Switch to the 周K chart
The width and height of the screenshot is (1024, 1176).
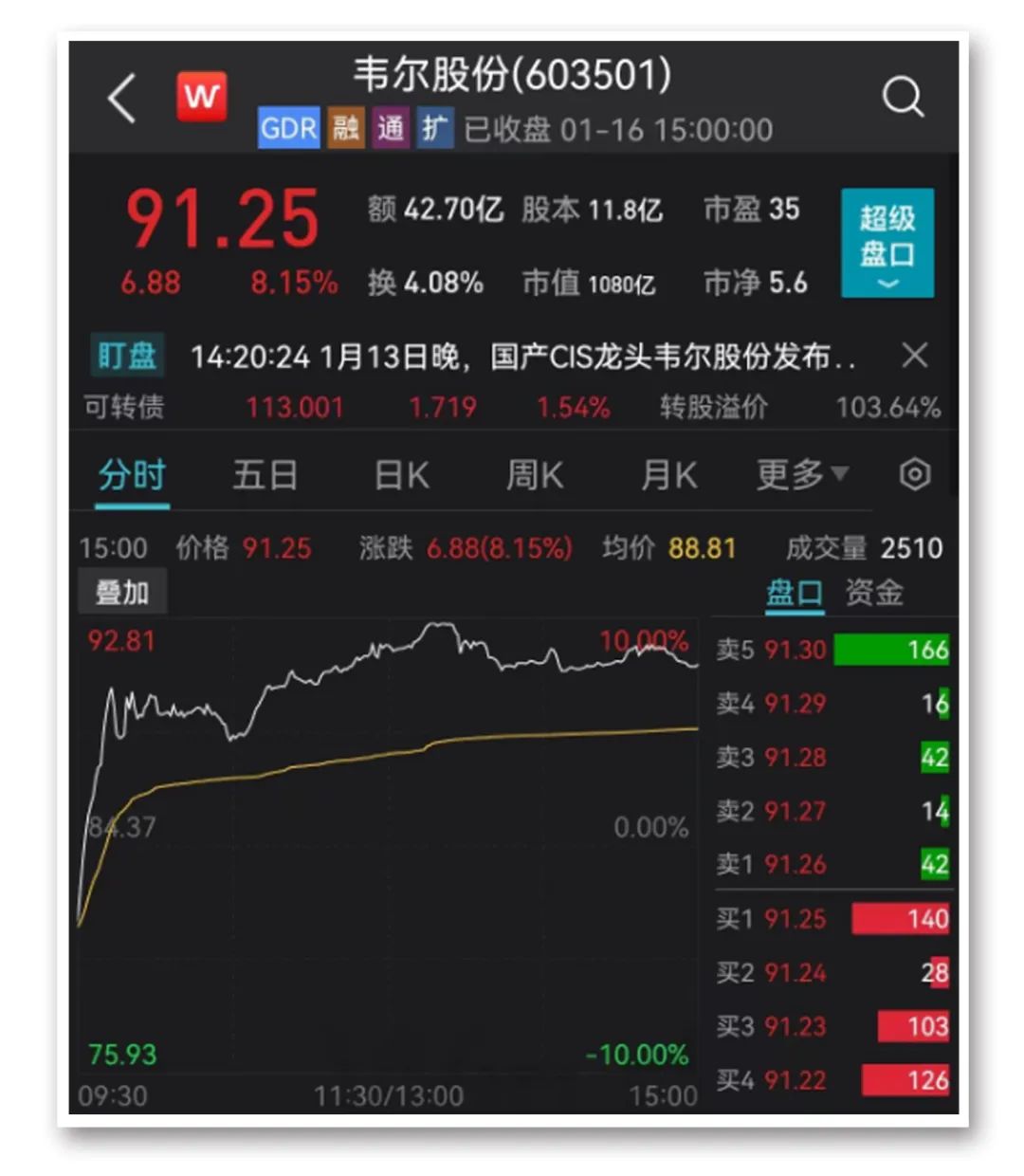click(535, 474)
